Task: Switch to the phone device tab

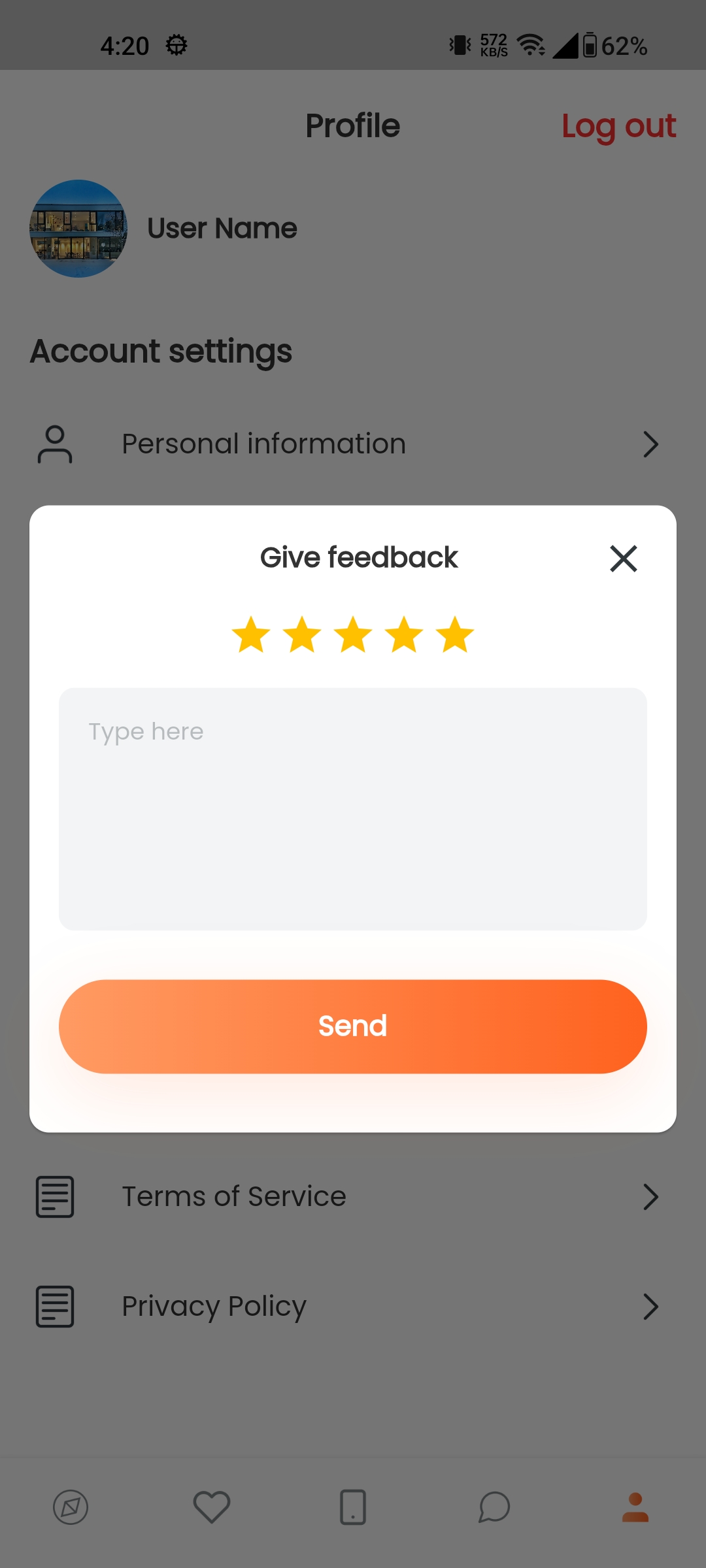Action: tap(353, 1507)
